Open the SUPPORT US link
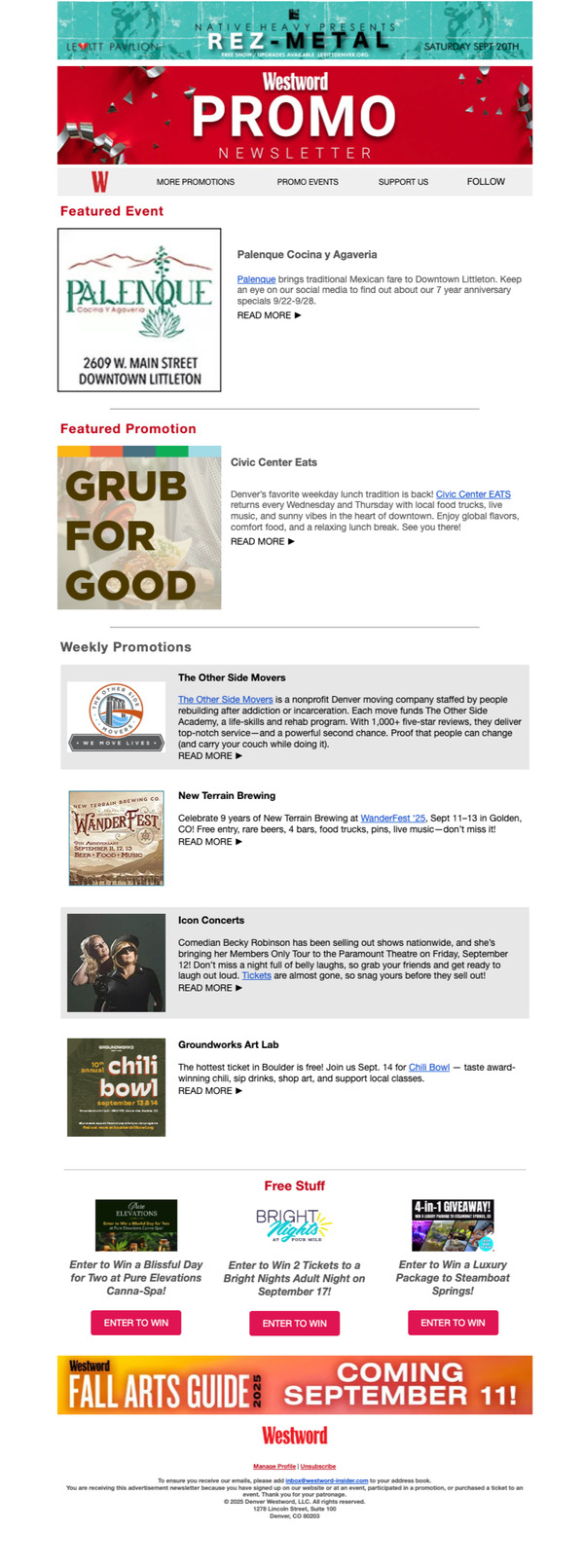The image size is (584, 1568). pos(403,182)
